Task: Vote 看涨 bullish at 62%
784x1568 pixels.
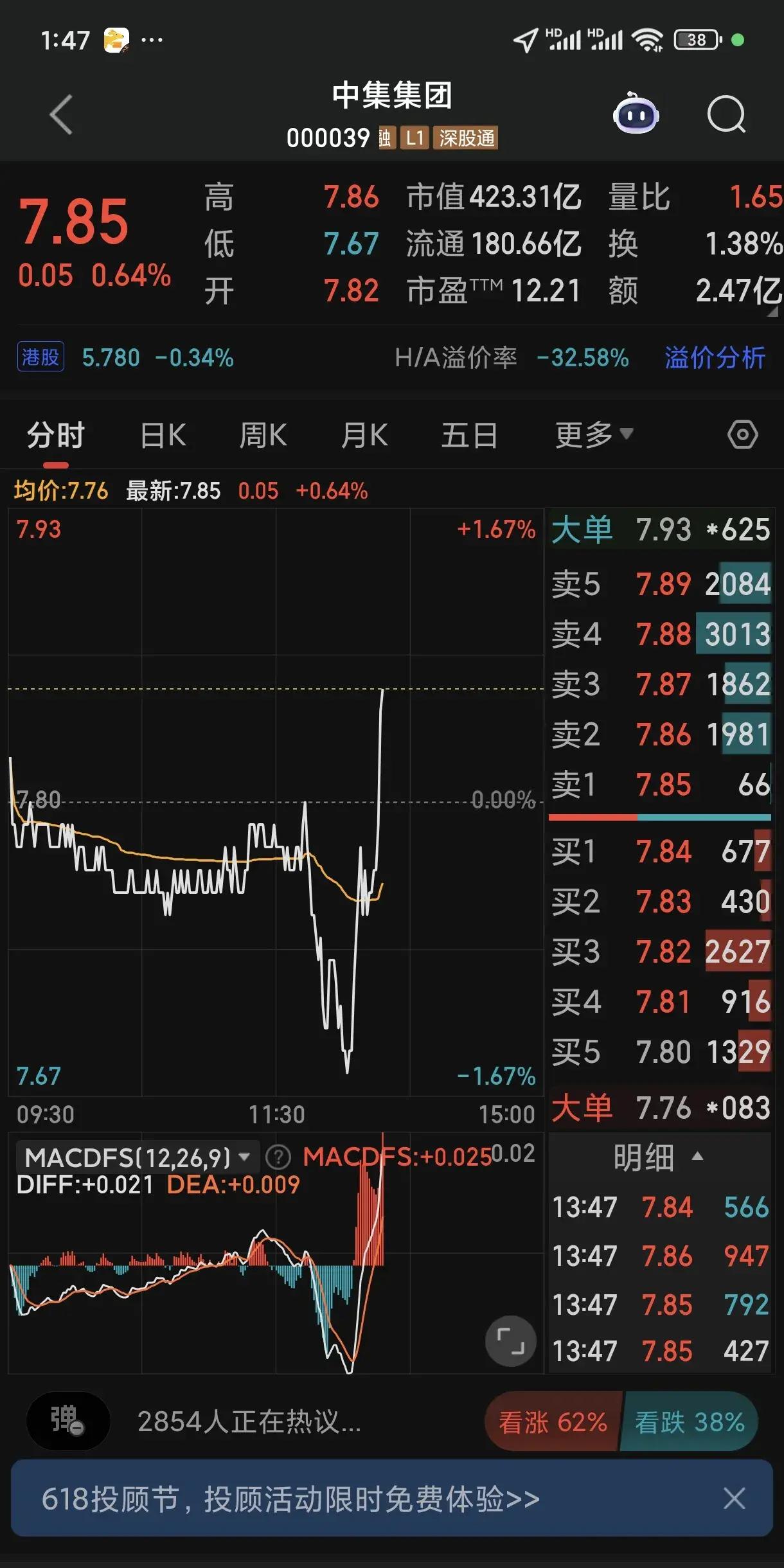Action: click(x=553, y=1422)
